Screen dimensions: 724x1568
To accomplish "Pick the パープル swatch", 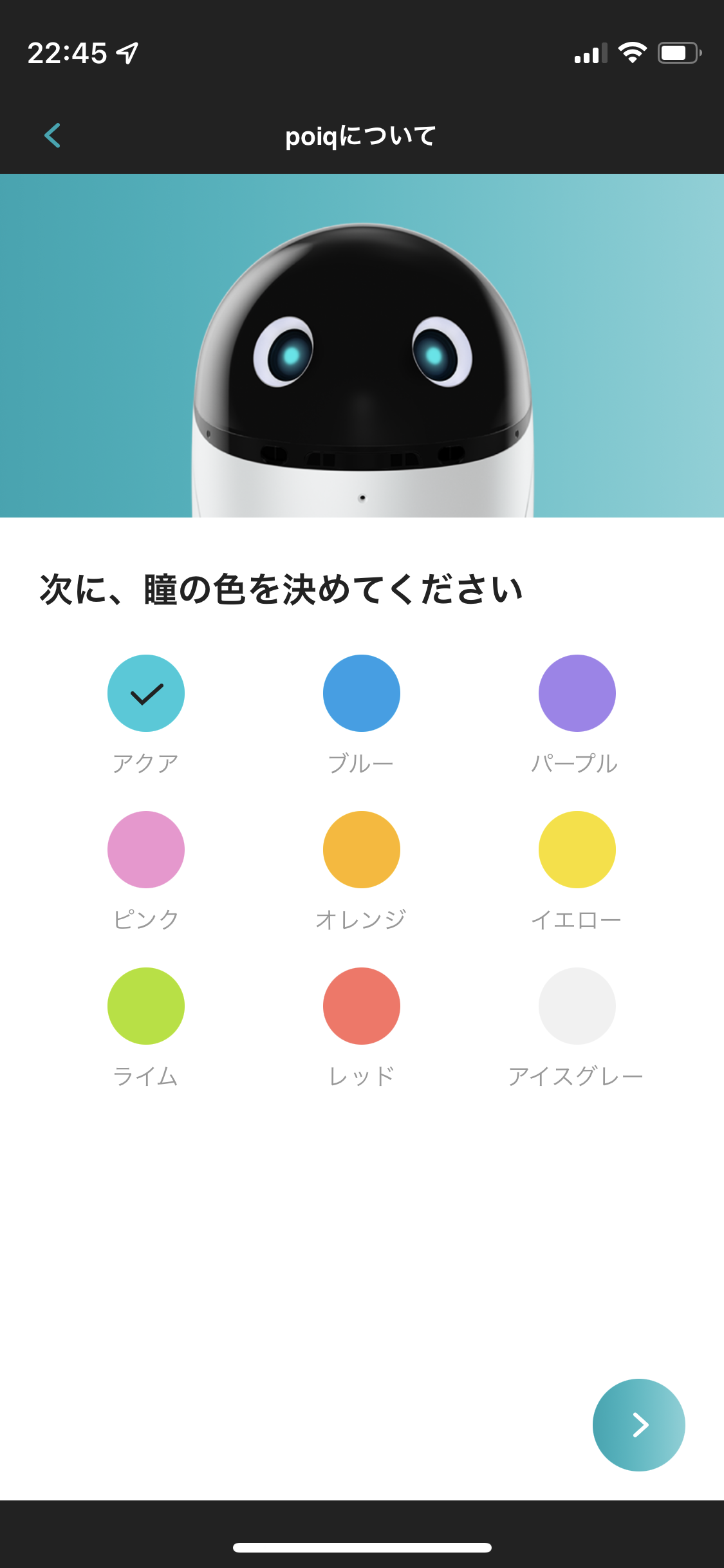I will pyautogui.click(x=577, y=693).
